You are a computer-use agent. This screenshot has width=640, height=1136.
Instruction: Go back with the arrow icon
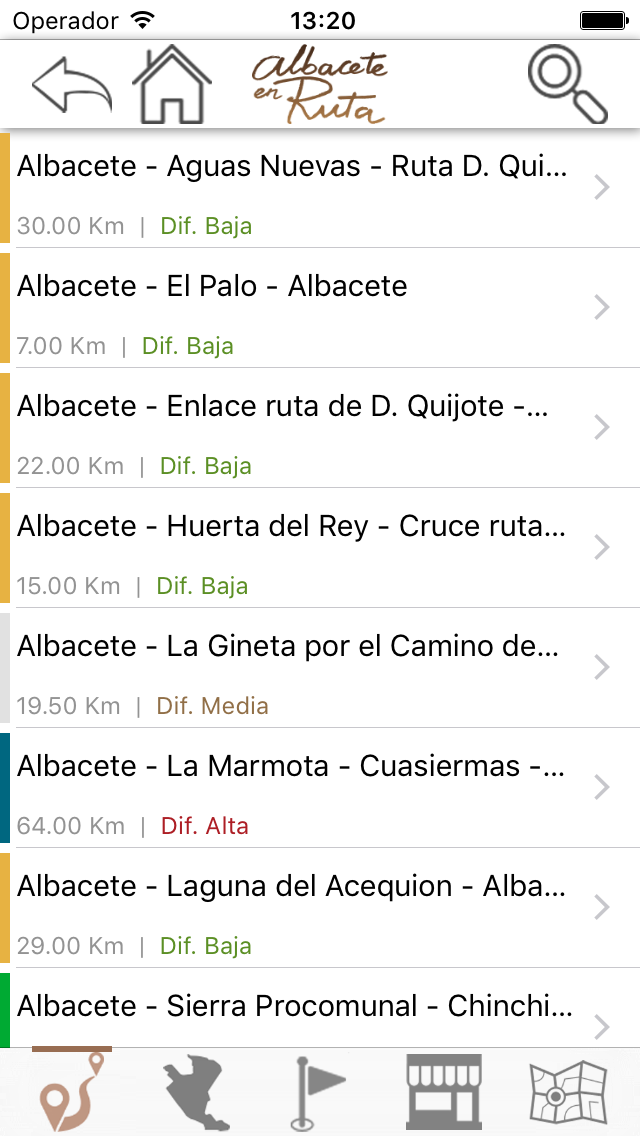(x=72, y=87)
